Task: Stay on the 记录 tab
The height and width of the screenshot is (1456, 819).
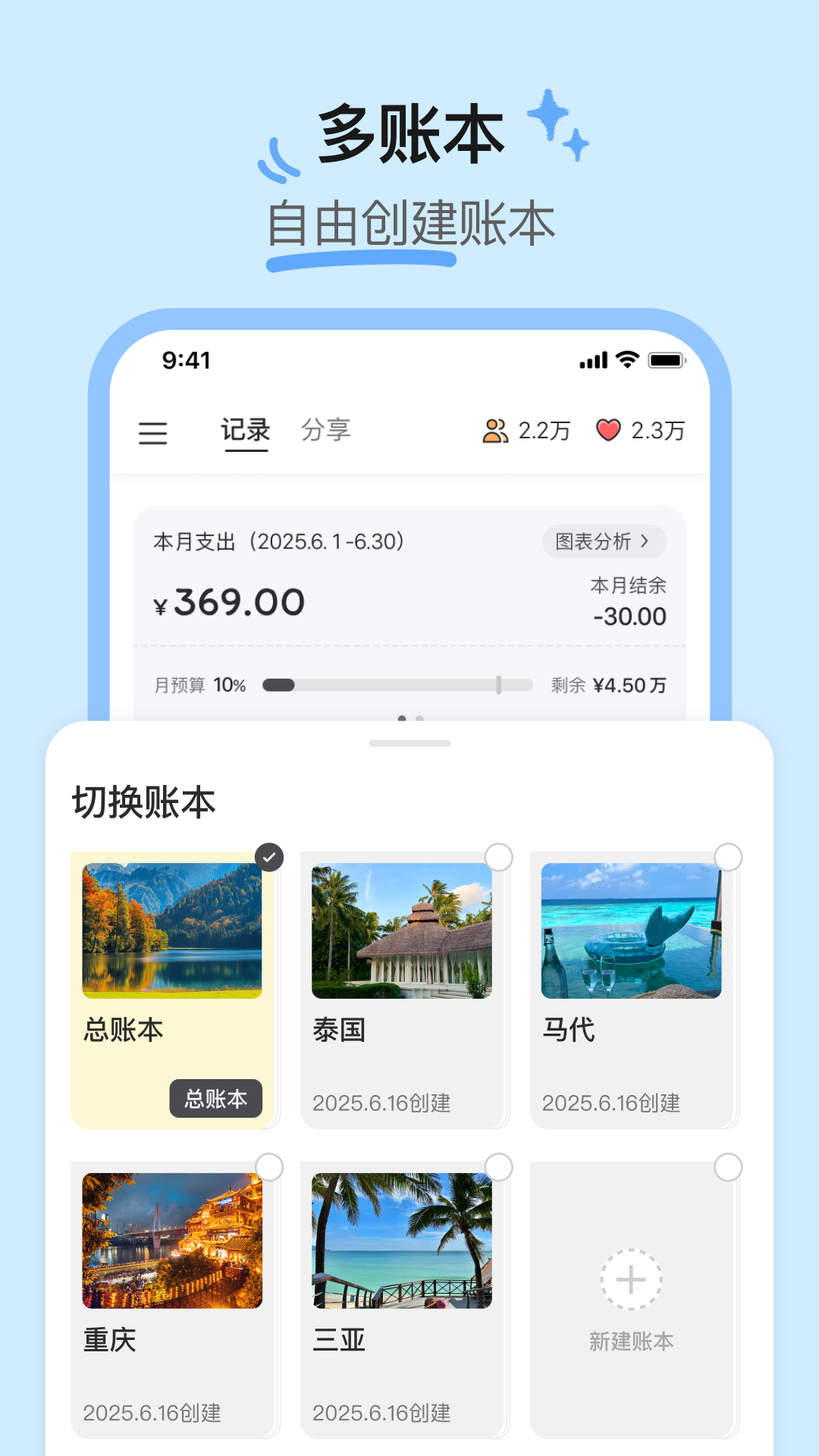Action: [x=244, y=430]
